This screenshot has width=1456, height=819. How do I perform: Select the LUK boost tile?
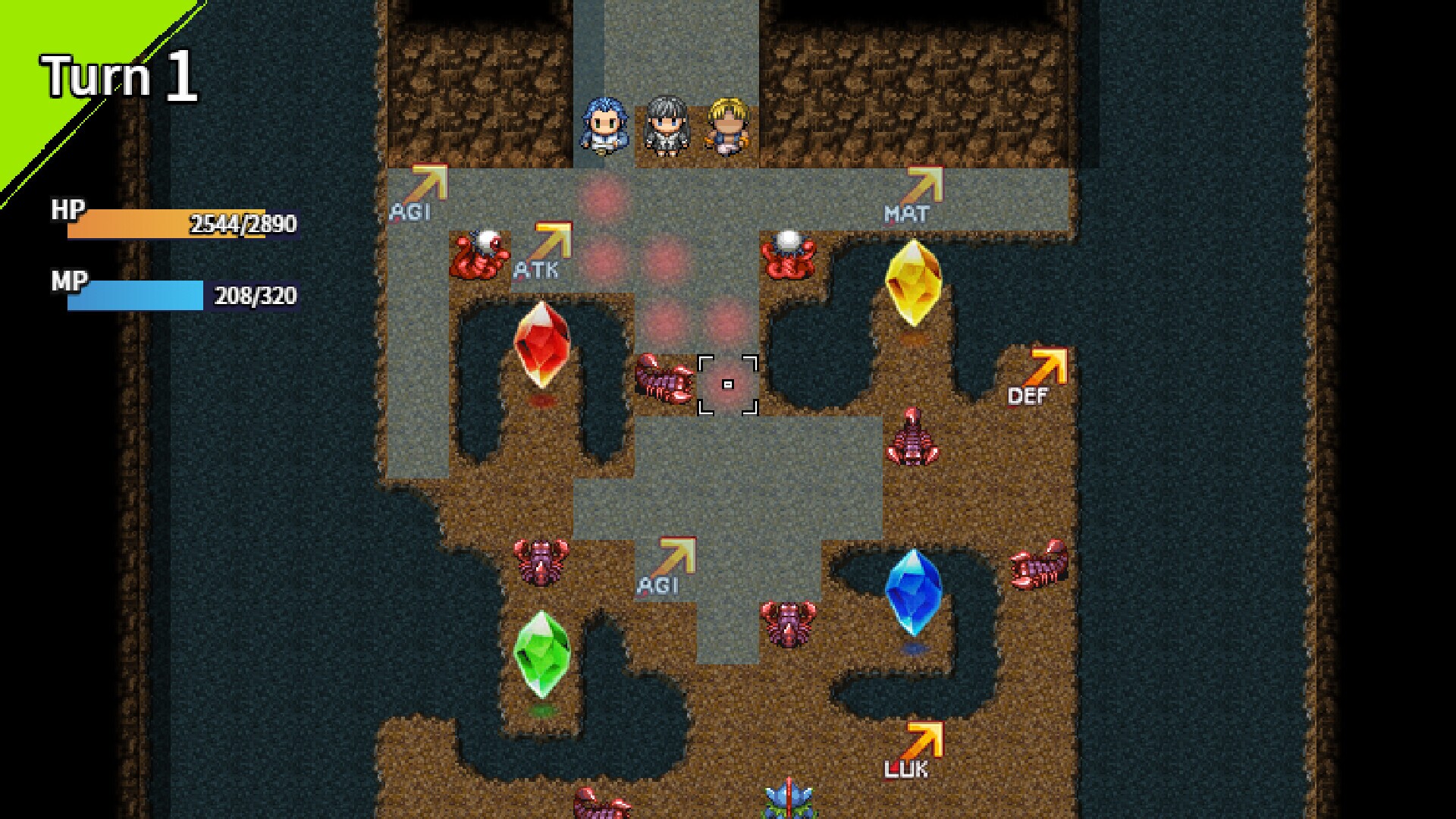click(x=914, y=750)
